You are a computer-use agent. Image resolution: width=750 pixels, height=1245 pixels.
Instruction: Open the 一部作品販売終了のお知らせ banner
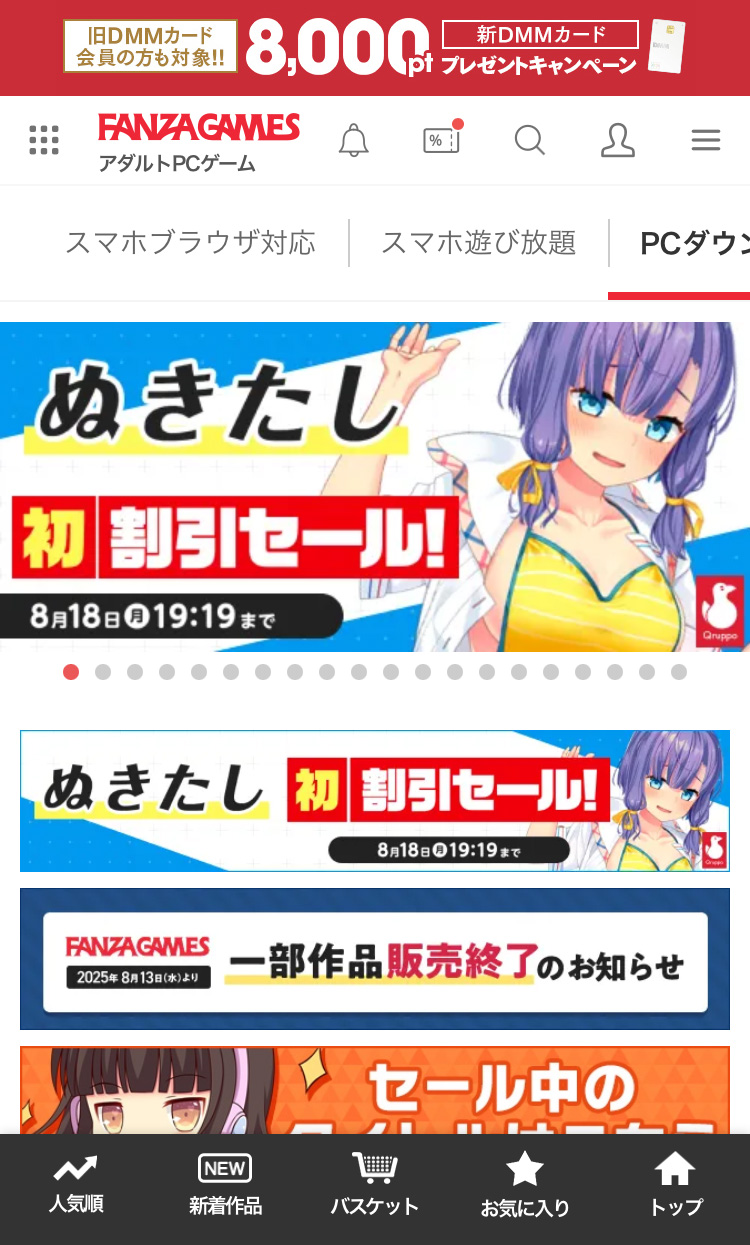pyautogui.click(x=375, y=959)
